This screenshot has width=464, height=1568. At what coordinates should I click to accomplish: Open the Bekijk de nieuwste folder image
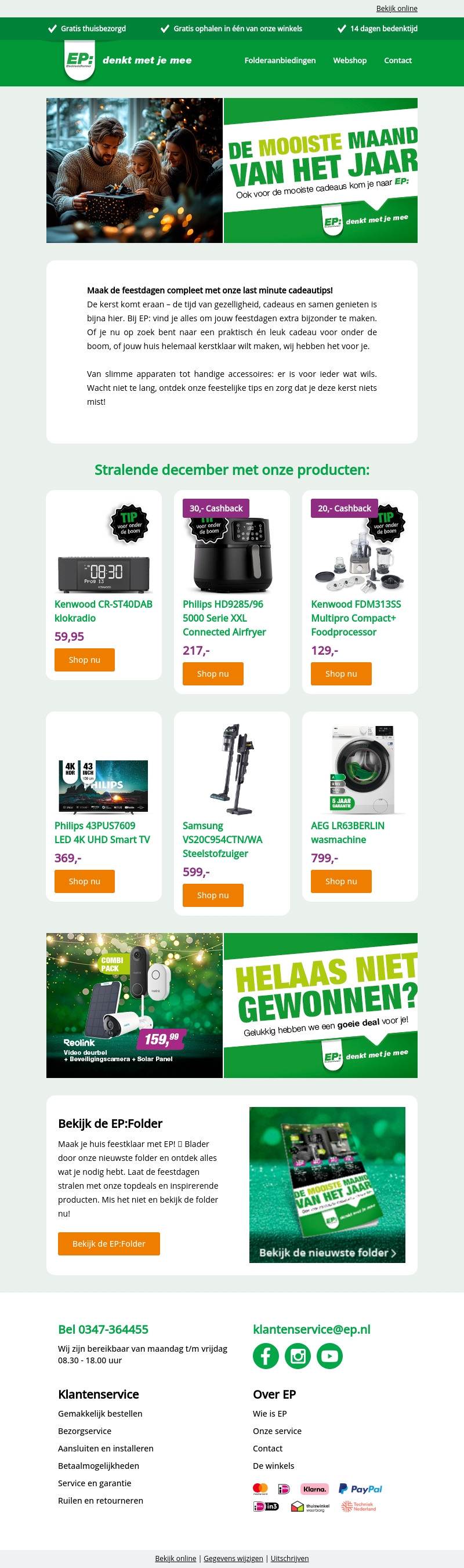327,1185
